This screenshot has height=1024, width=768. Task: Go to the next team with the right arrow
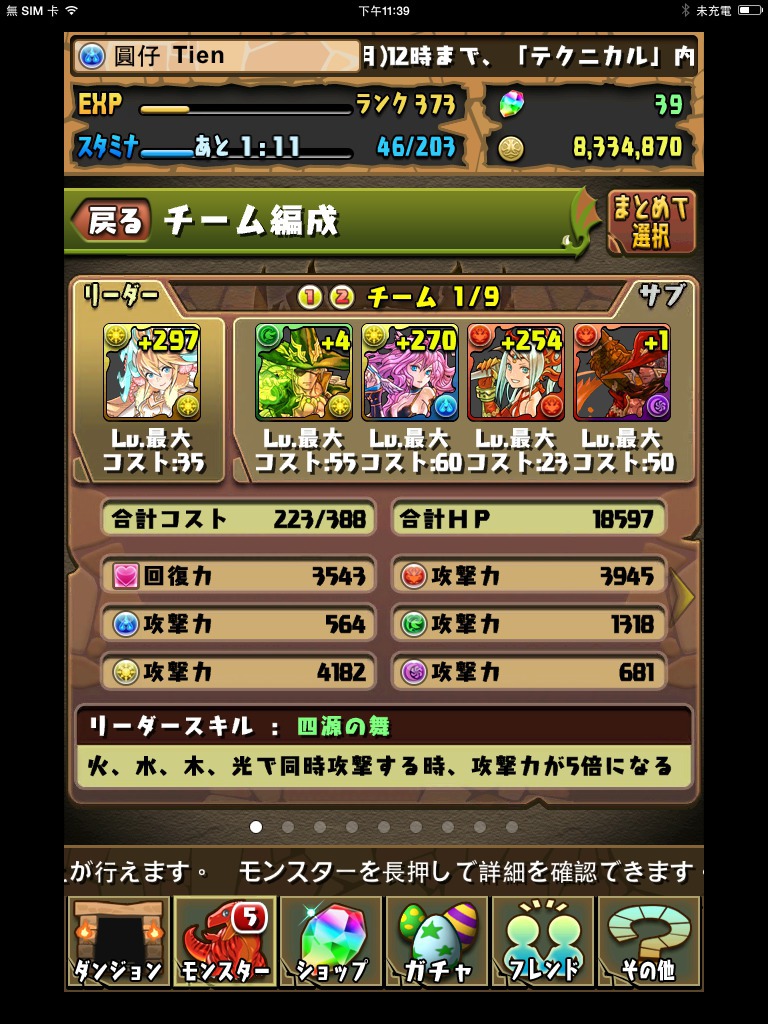(x=685, y=596)
